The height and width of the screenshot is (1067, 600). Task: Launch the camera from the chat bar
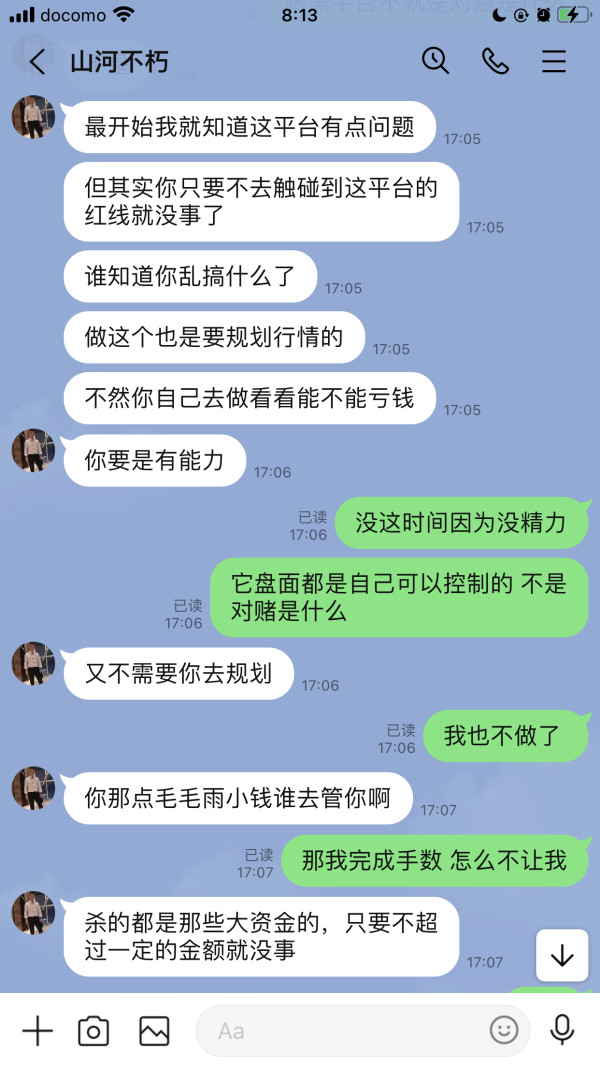[93, 1031]
